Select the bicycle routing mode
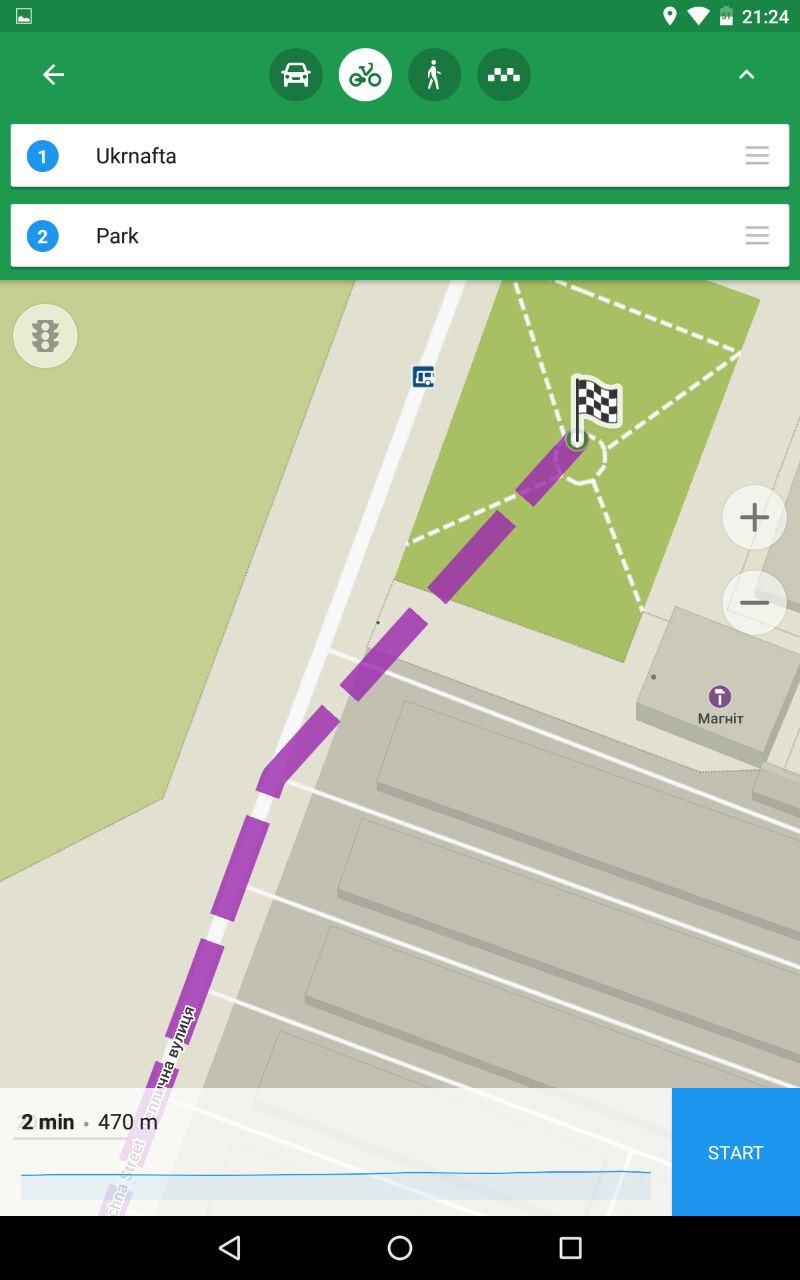800x1280 pixels. click(365, 75)
